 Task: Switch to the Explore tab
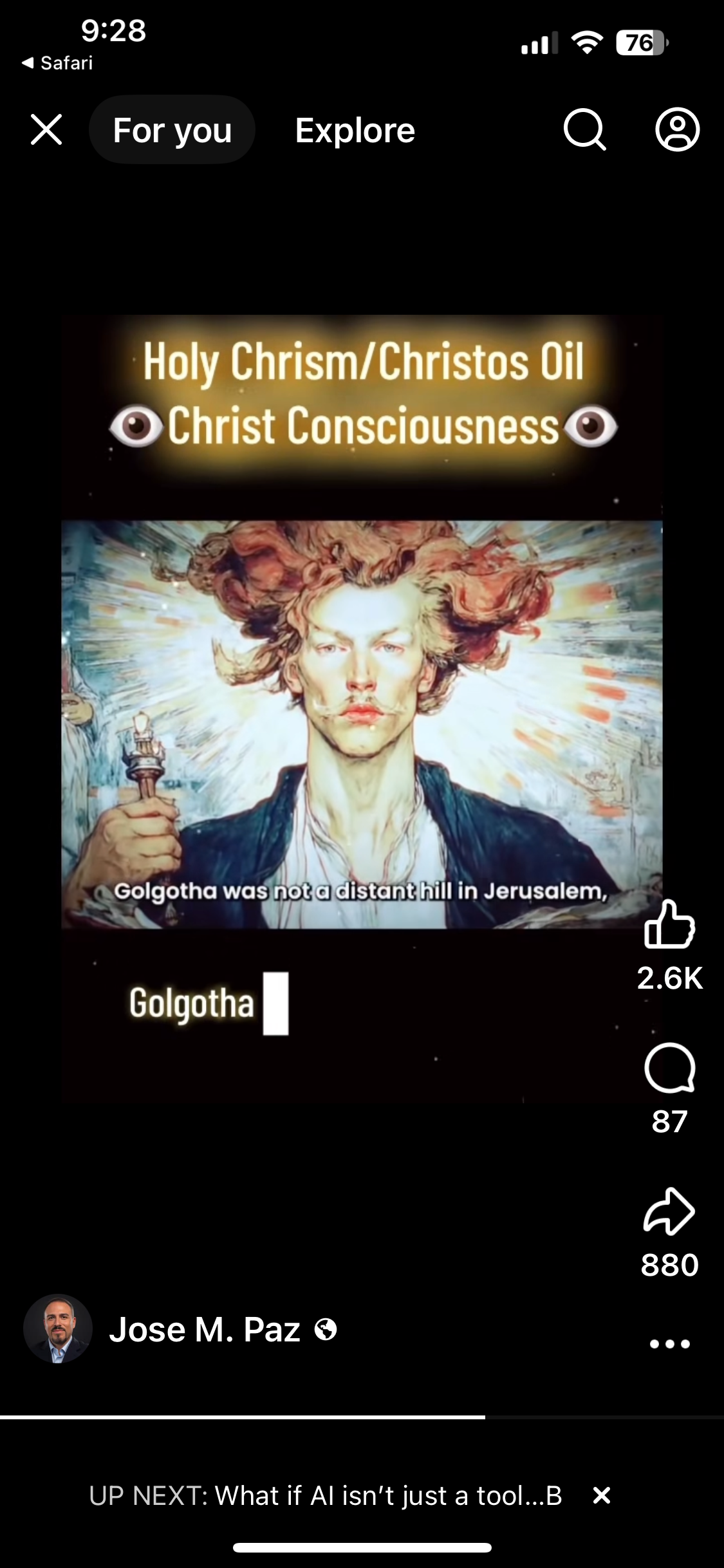355,131
